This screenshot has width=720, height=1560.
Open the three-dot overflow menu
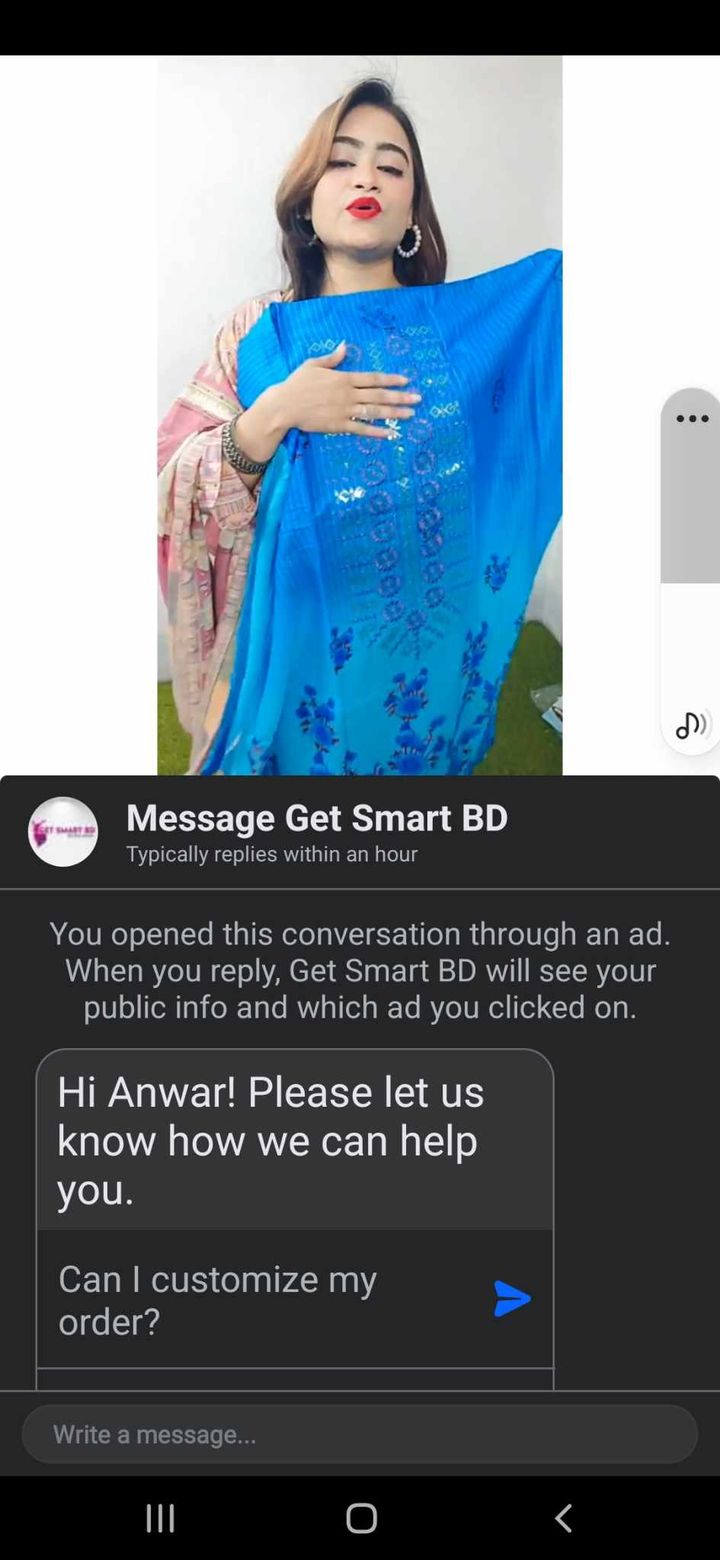692,418
